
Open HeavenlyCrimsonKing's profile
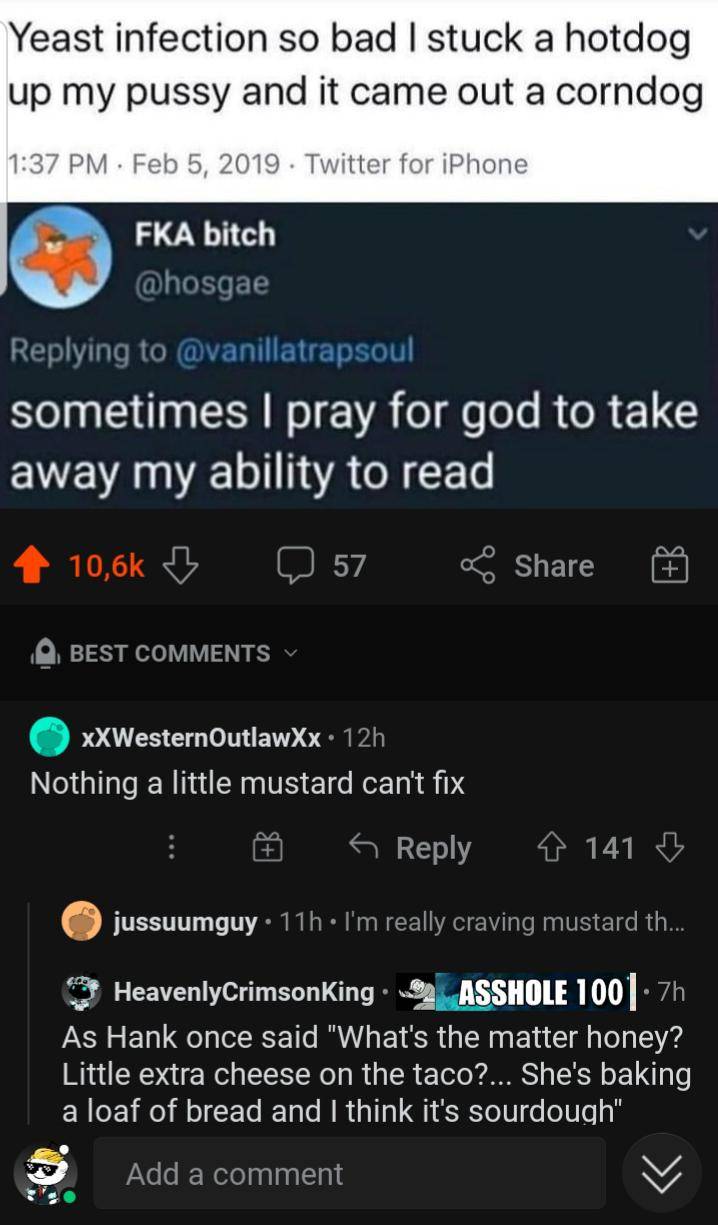tap(243, 991)
